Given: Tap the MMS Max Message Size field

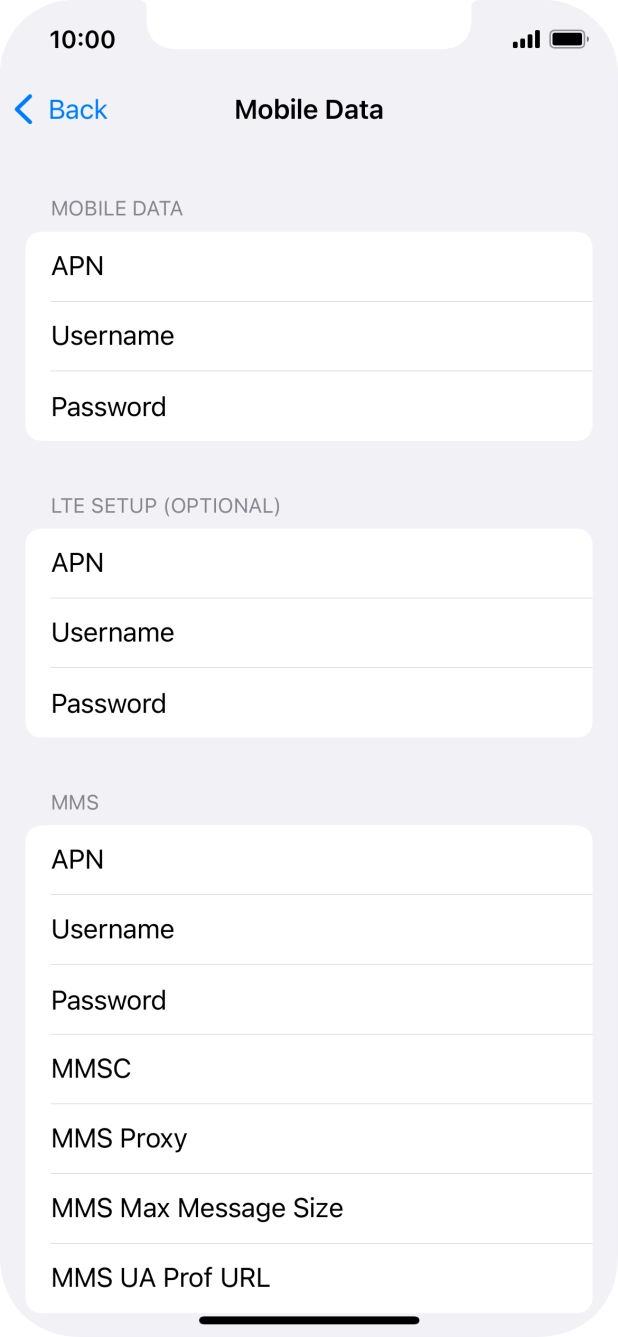Looking at the screenshot, I should pos(309,1209).
